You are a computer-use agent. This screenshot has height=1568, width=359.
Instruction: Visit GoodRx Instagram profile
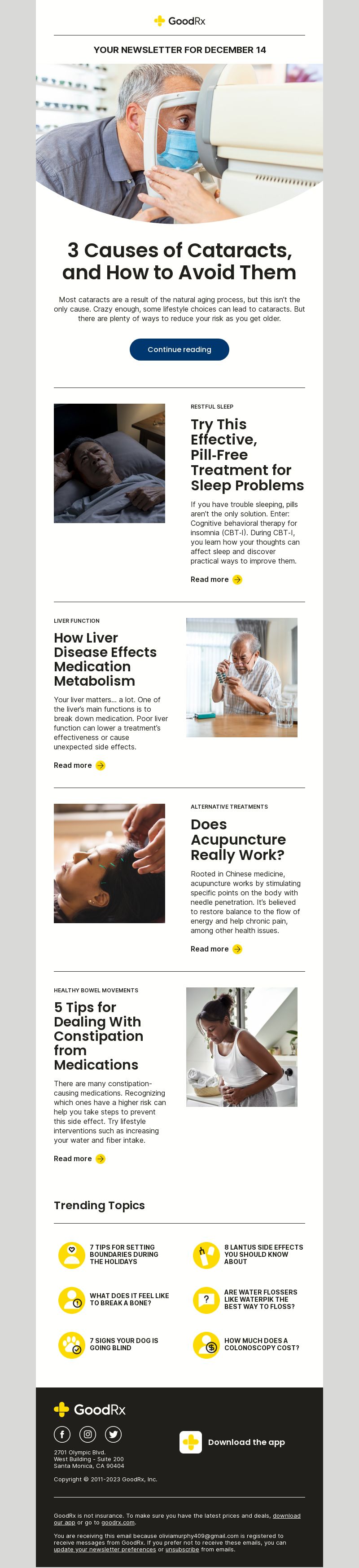[88, 1434]
